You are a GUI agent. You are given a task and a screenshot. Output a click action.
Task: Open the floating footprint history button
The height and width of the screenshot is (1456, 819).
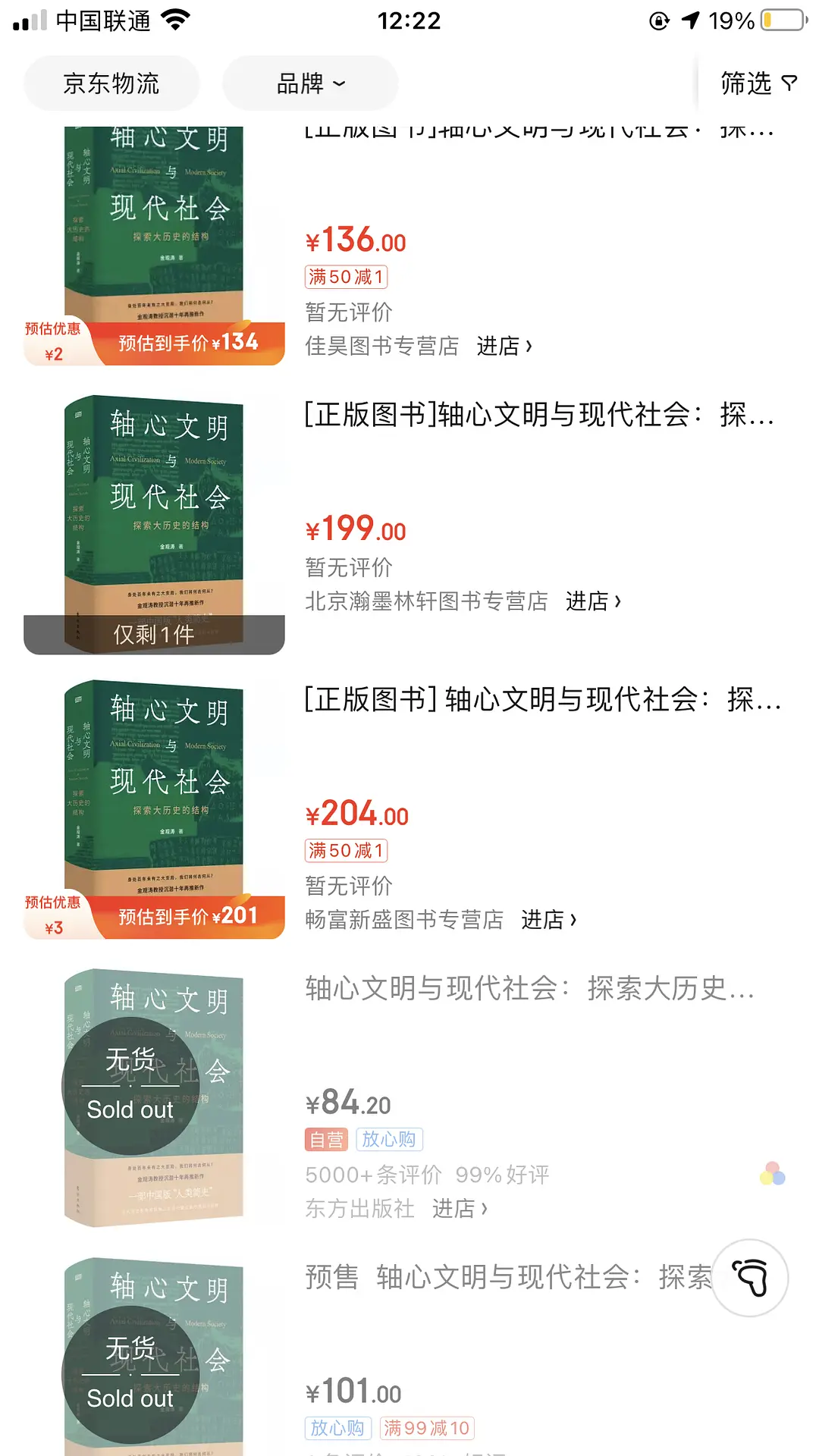click(750, 1278)
